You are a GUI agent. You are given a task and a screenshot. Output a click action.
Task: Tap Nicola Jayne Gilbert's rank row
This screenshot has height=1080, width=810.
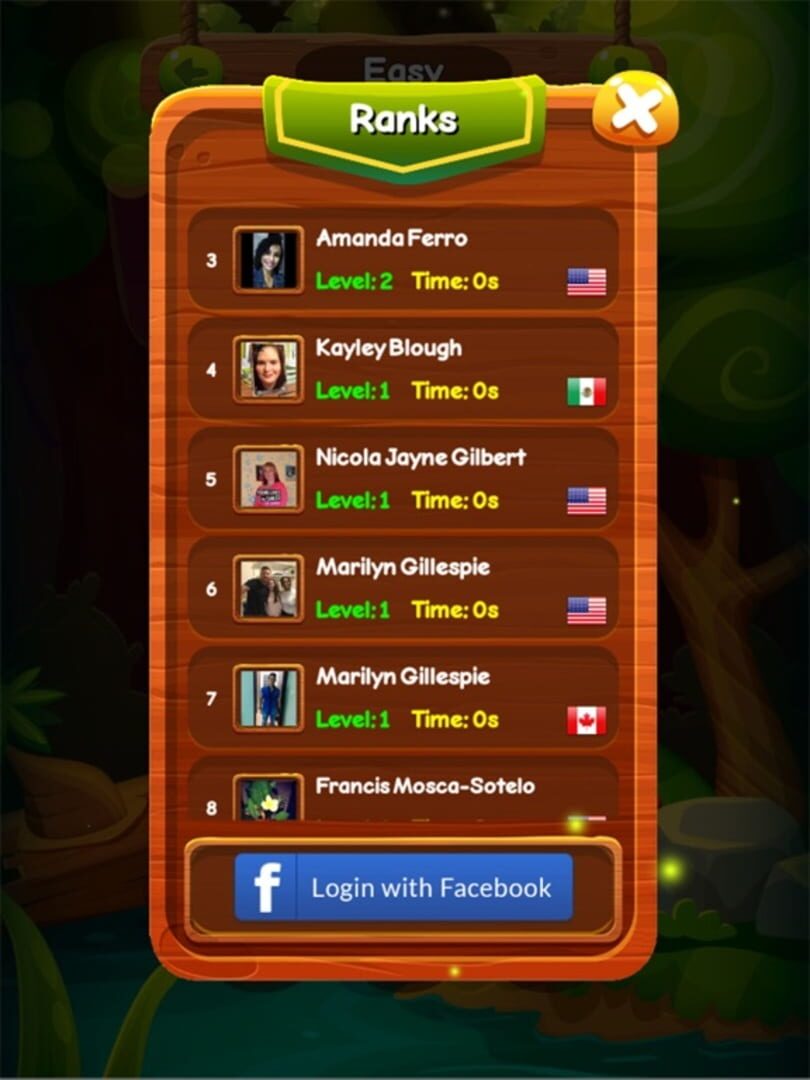403,479
